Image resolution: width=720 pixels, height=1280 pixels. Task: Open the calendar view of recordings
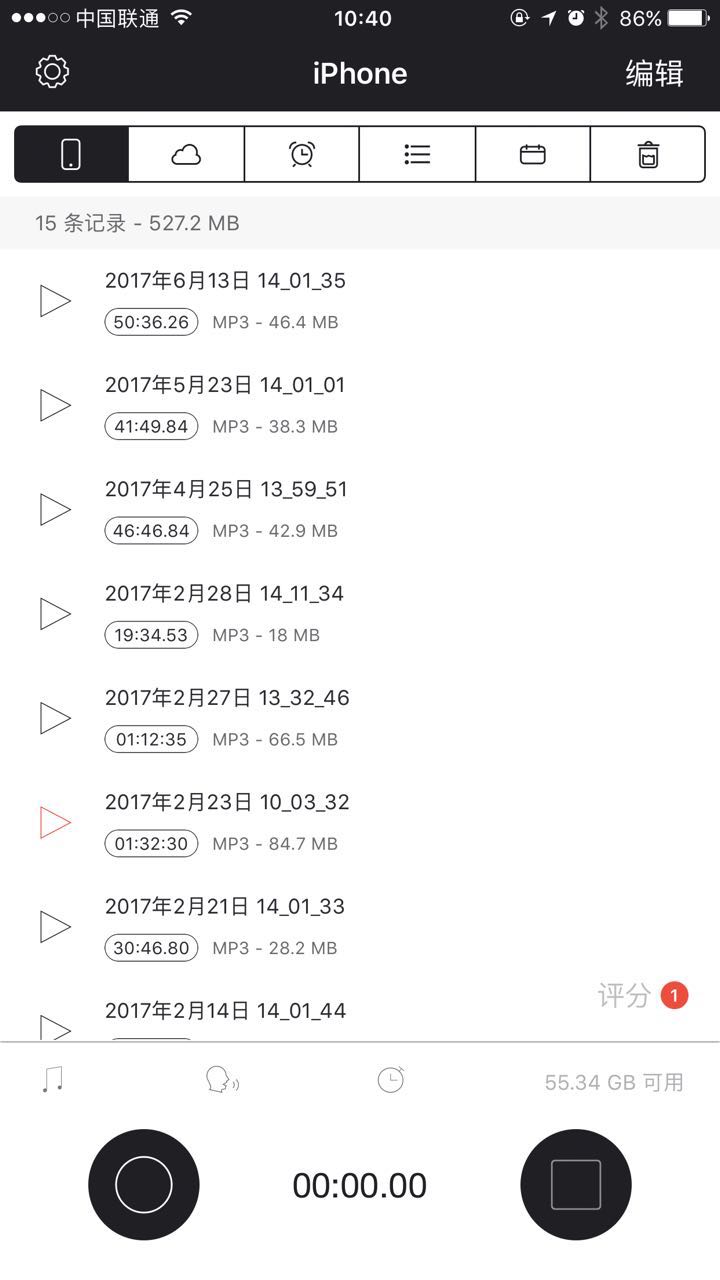(532, 154)
